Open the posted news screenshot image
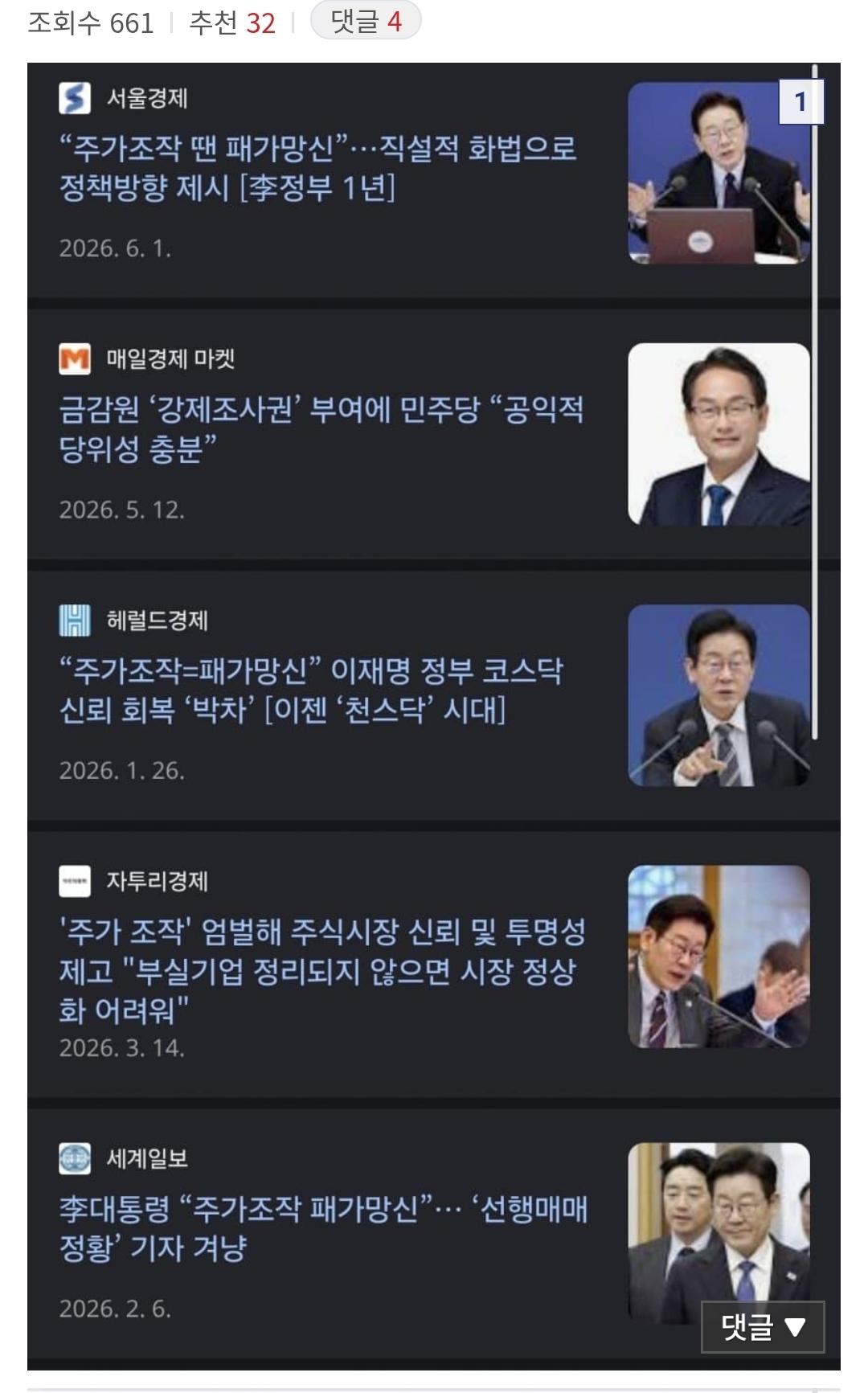 (434, 715)
